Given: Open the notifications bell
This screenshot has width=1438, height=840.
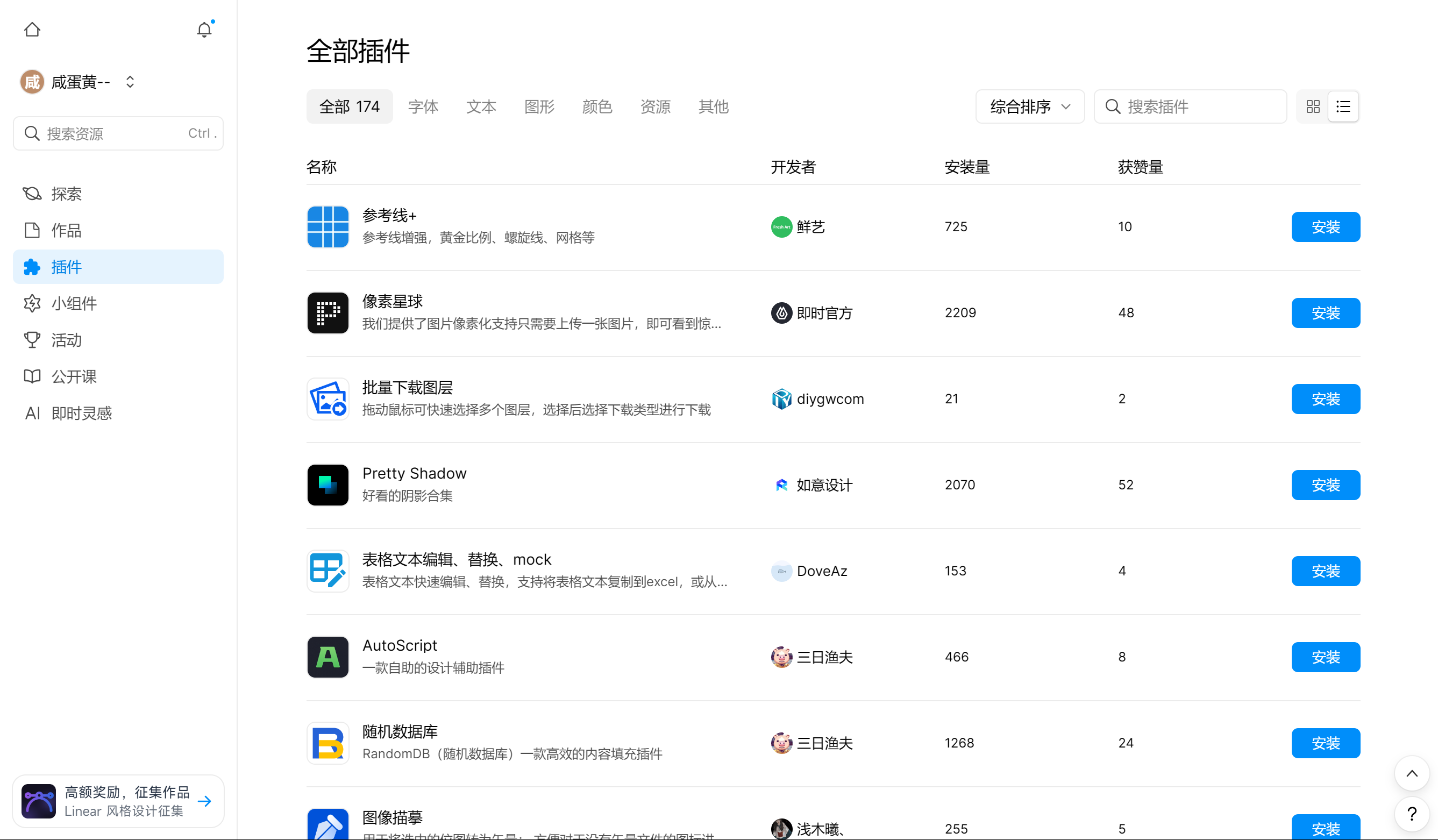Looking at the screenshot, I should coord(204,29).
